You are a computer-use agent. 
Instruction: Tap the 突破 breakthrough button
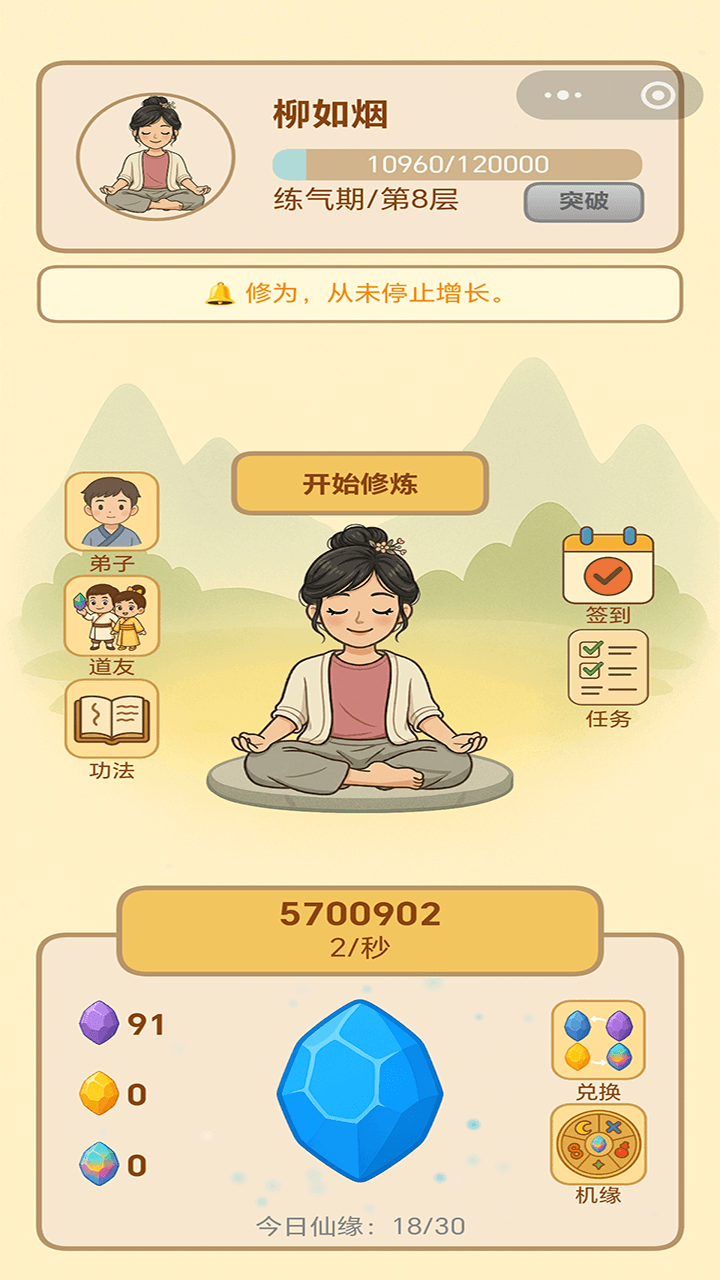tap(584, 202)
